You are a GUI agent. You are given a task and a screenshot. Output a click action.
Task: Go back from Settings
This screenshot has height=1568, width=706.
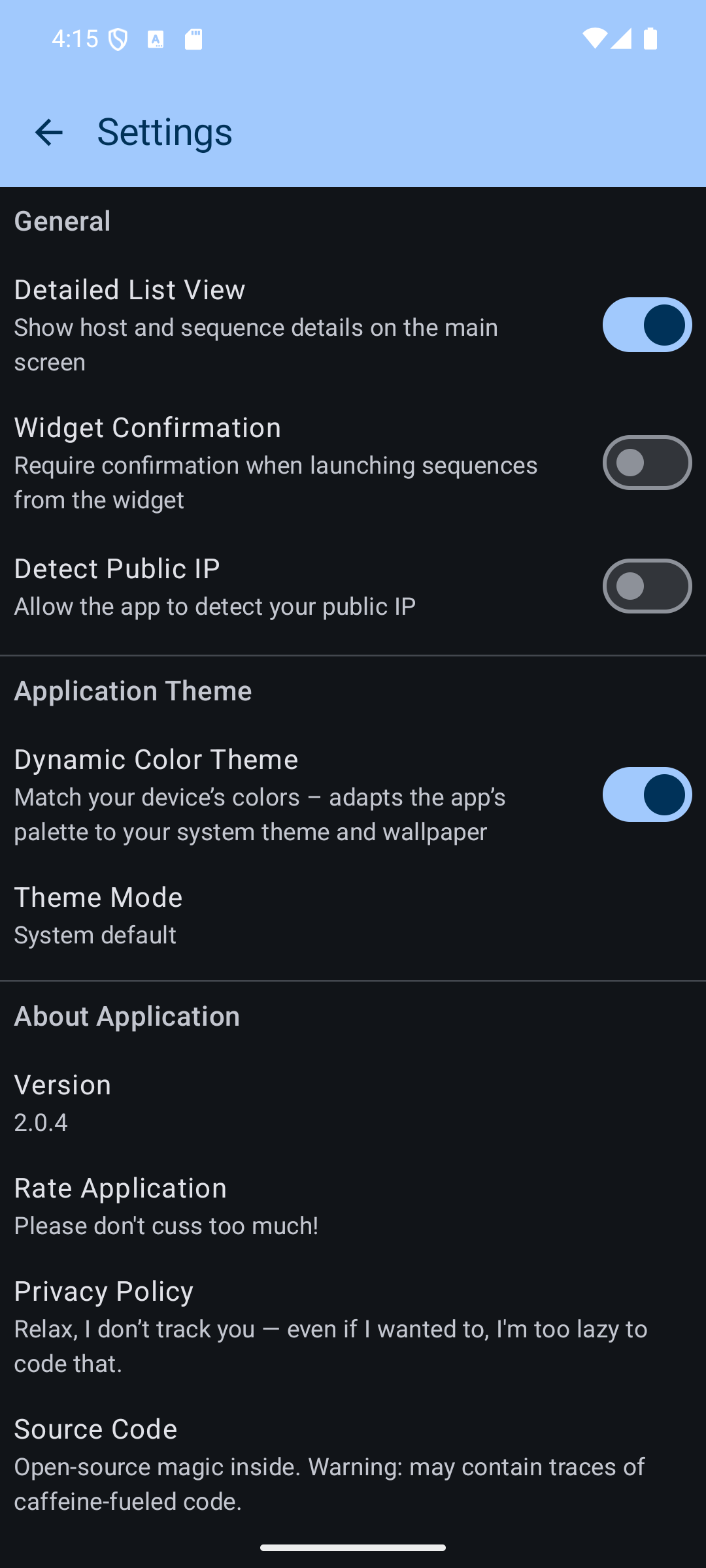point(48,133)
